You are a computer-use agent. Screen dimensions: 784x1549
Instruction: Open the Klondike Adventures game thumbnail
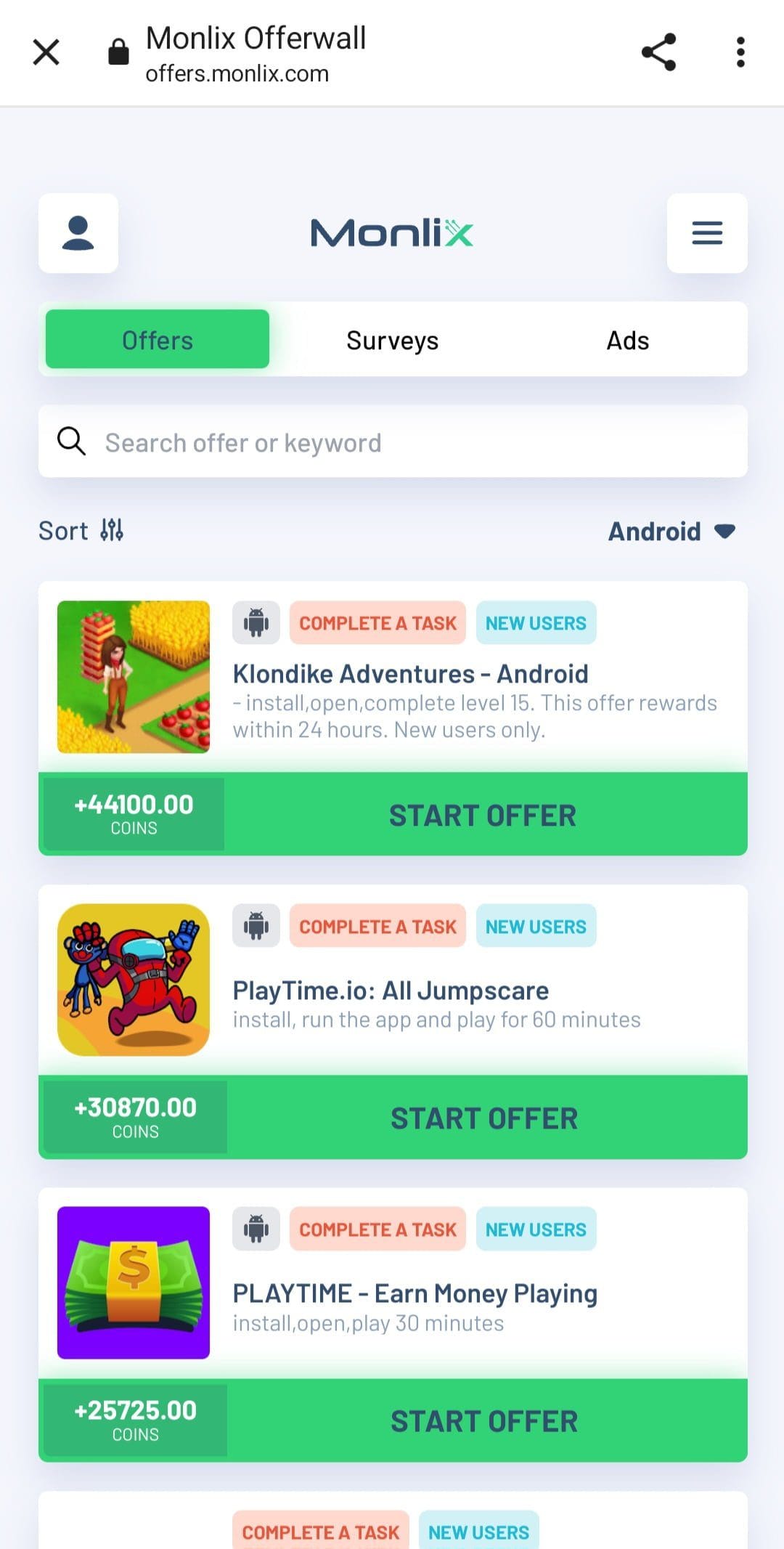tap(134, 677)
